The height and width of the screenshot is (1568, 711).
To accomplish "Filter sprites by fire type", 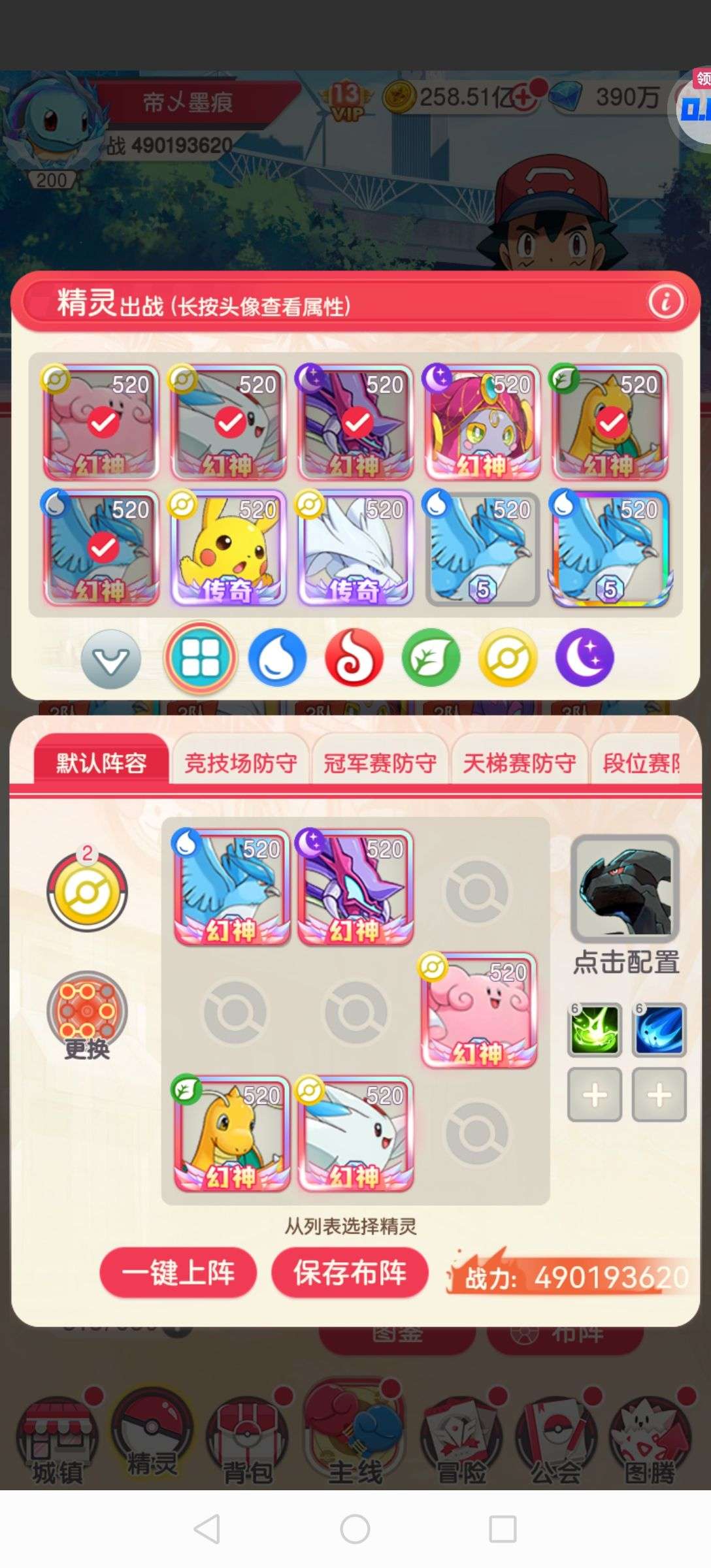I will (x=354, y=659).
